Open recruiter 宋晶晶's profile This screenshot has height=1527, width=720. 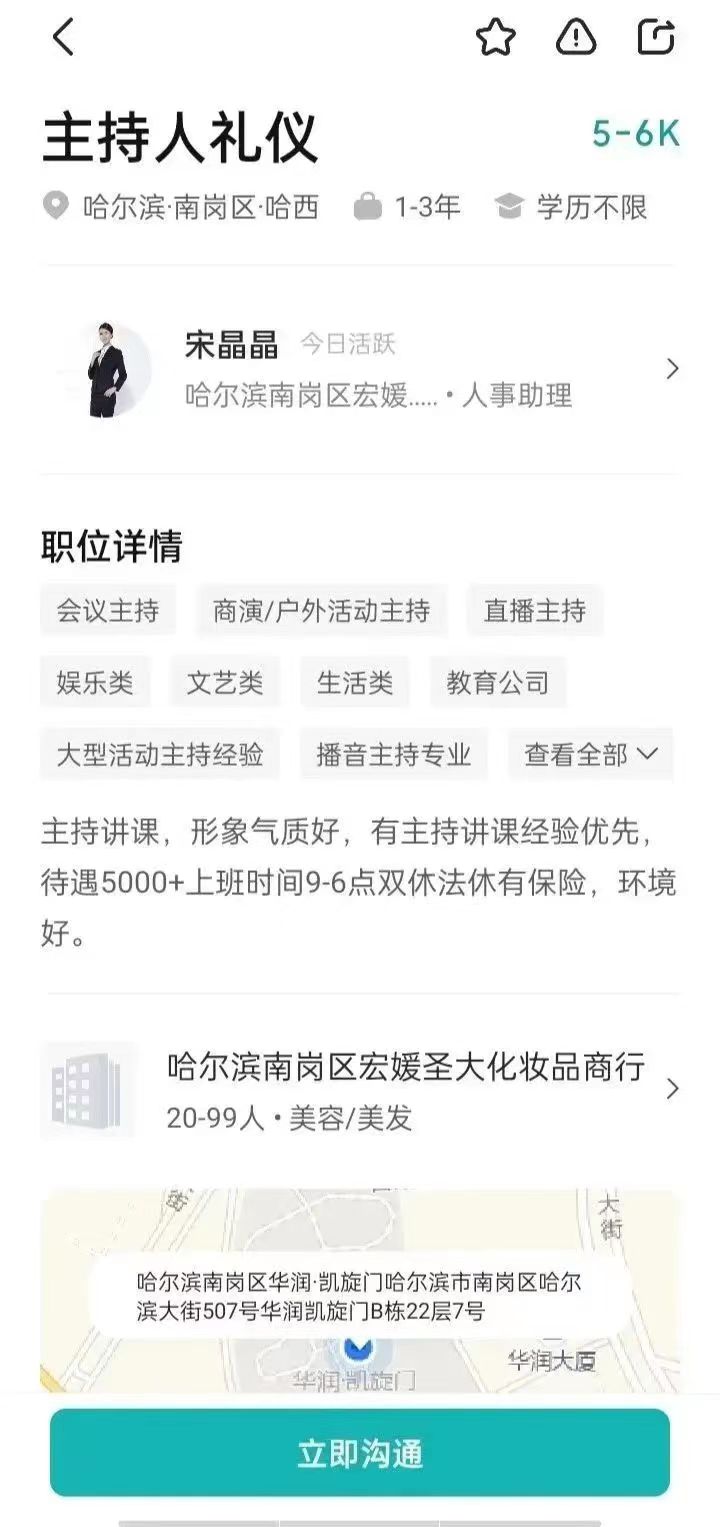(360, 370)
